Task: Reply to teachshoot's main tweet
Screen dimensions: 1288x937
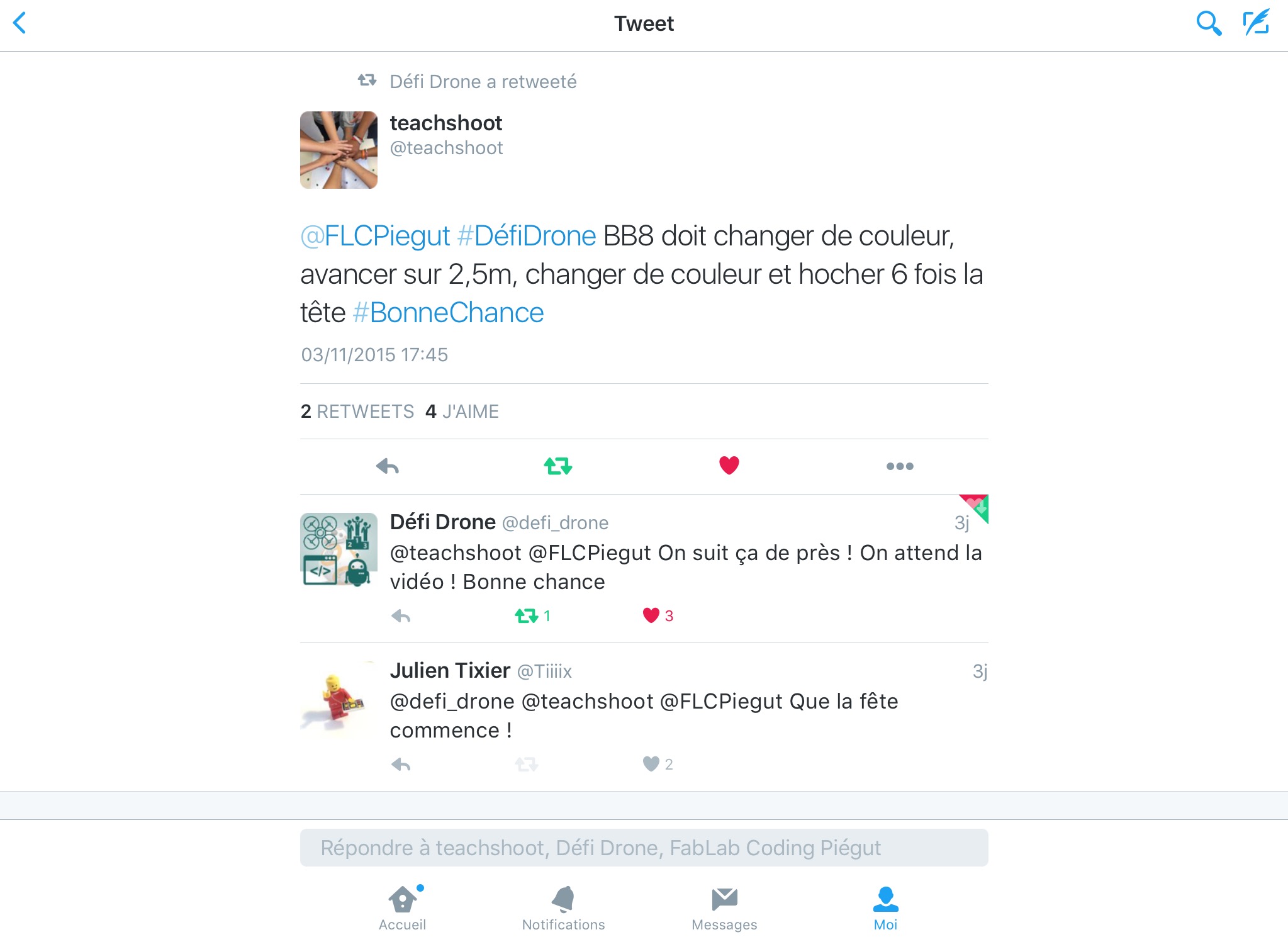Action: click(x=387, y=466)
